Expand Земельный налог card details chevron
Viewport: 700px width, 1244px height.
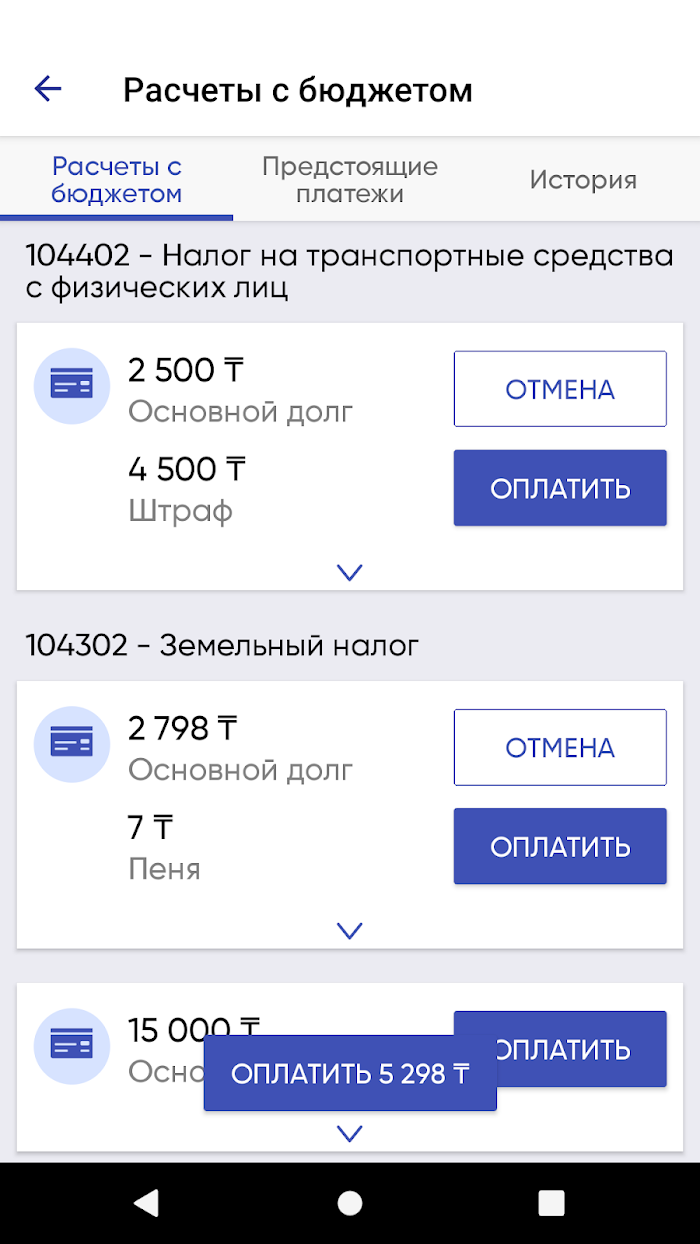point(349,931)
